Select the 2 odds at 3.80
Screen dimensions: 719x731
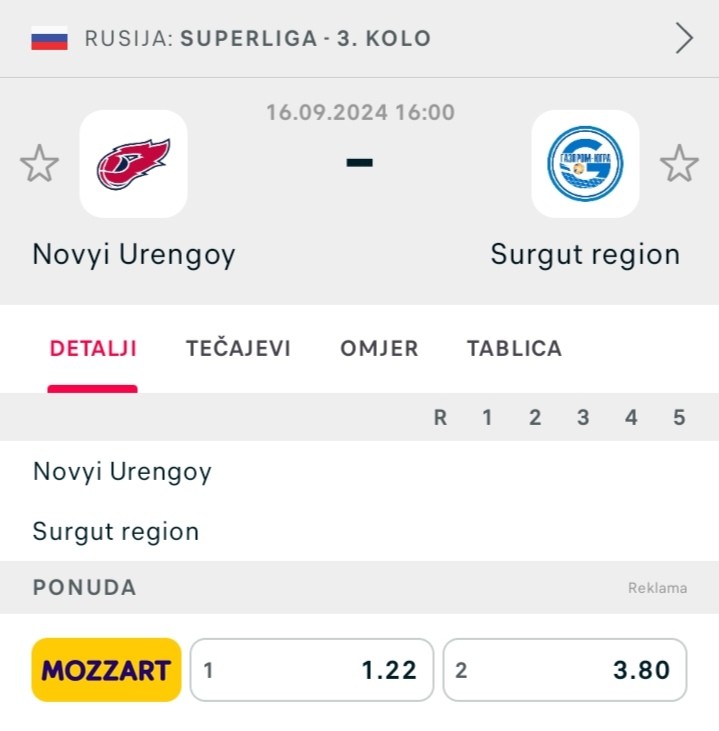coord(565,670)
